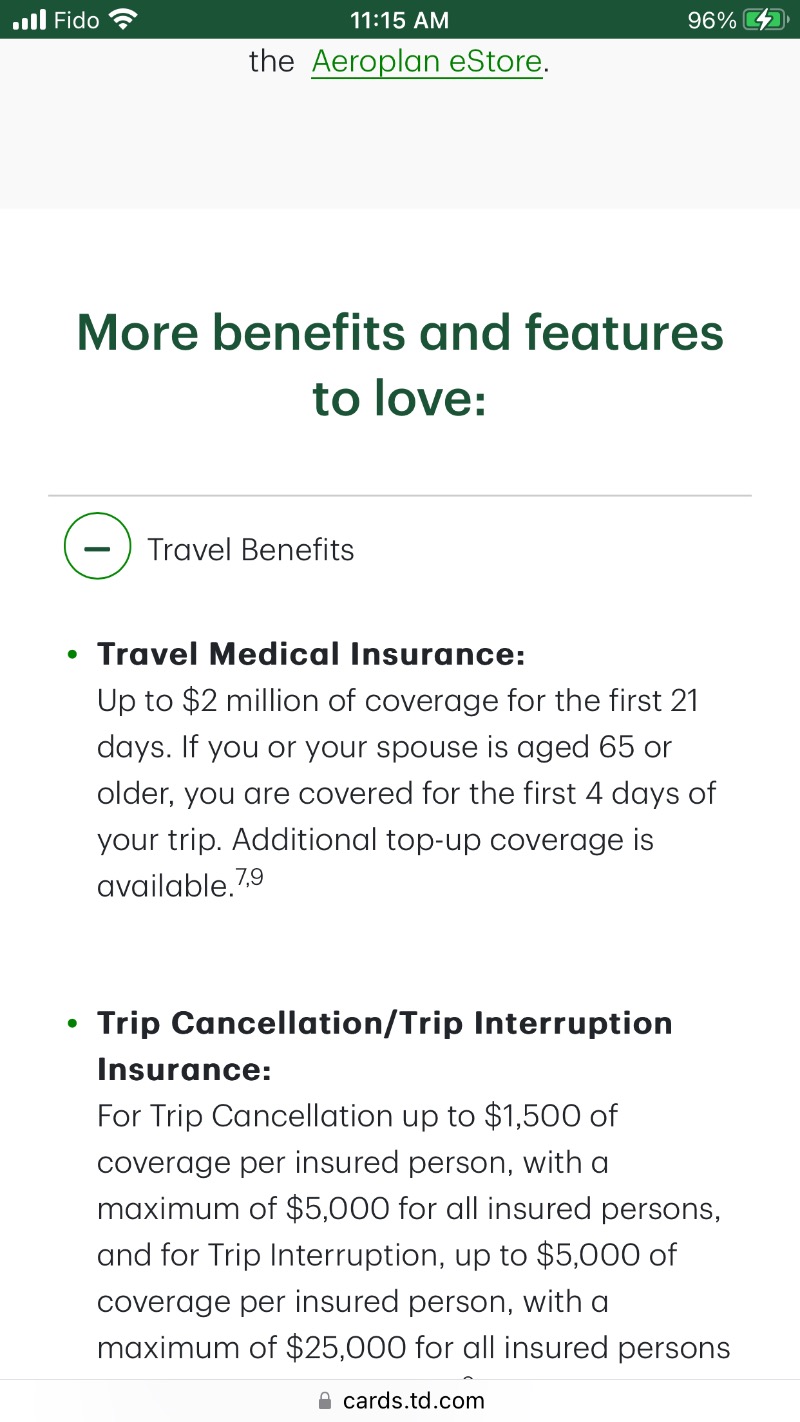Viewport: 800px width, 1422px height.
Task: Tap the cards.td.com address bar
Action: click(x=400, y=1401)
